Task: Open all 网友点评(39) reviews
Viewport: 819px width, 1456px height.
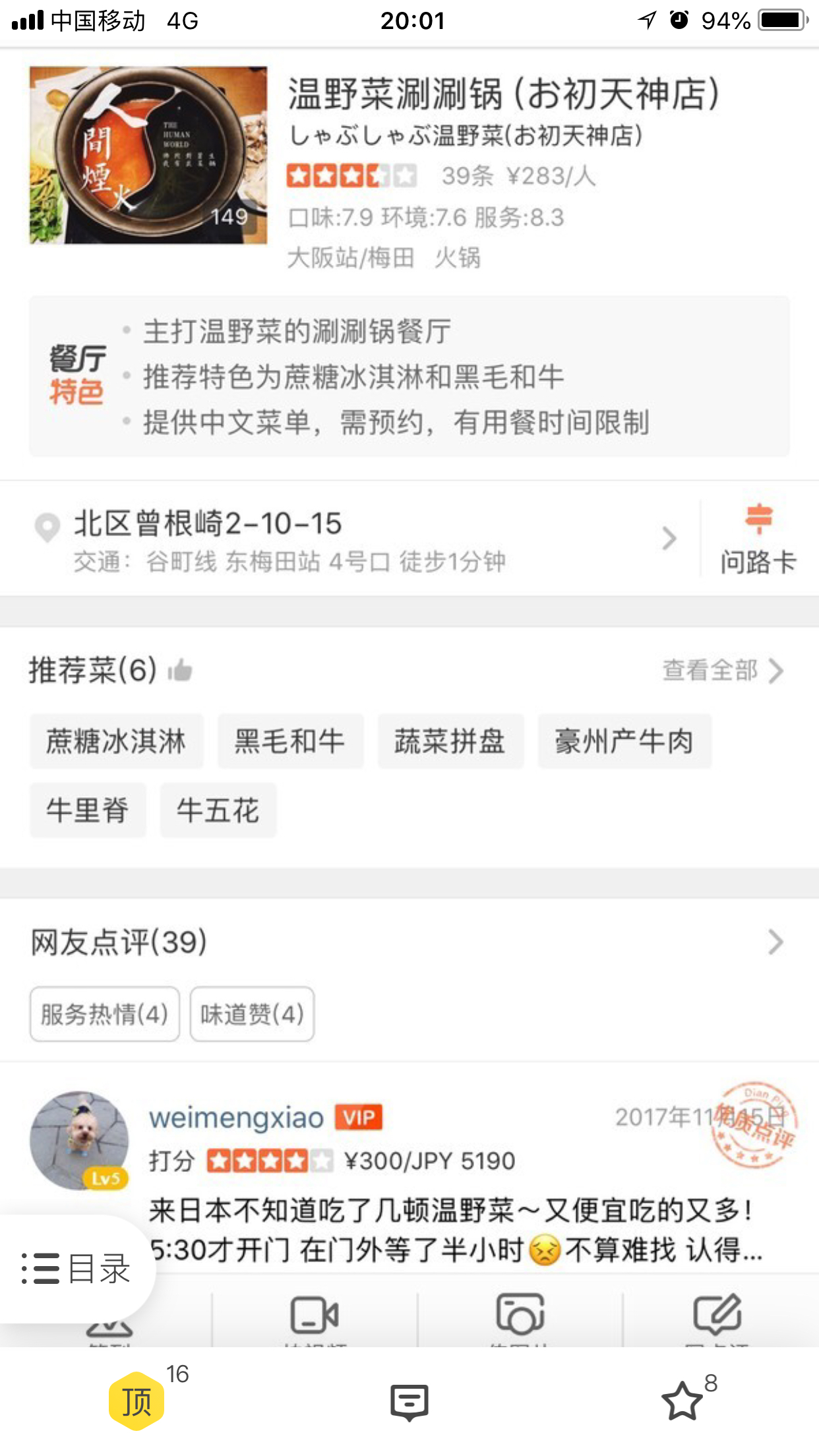Action: tap(409, 942)
